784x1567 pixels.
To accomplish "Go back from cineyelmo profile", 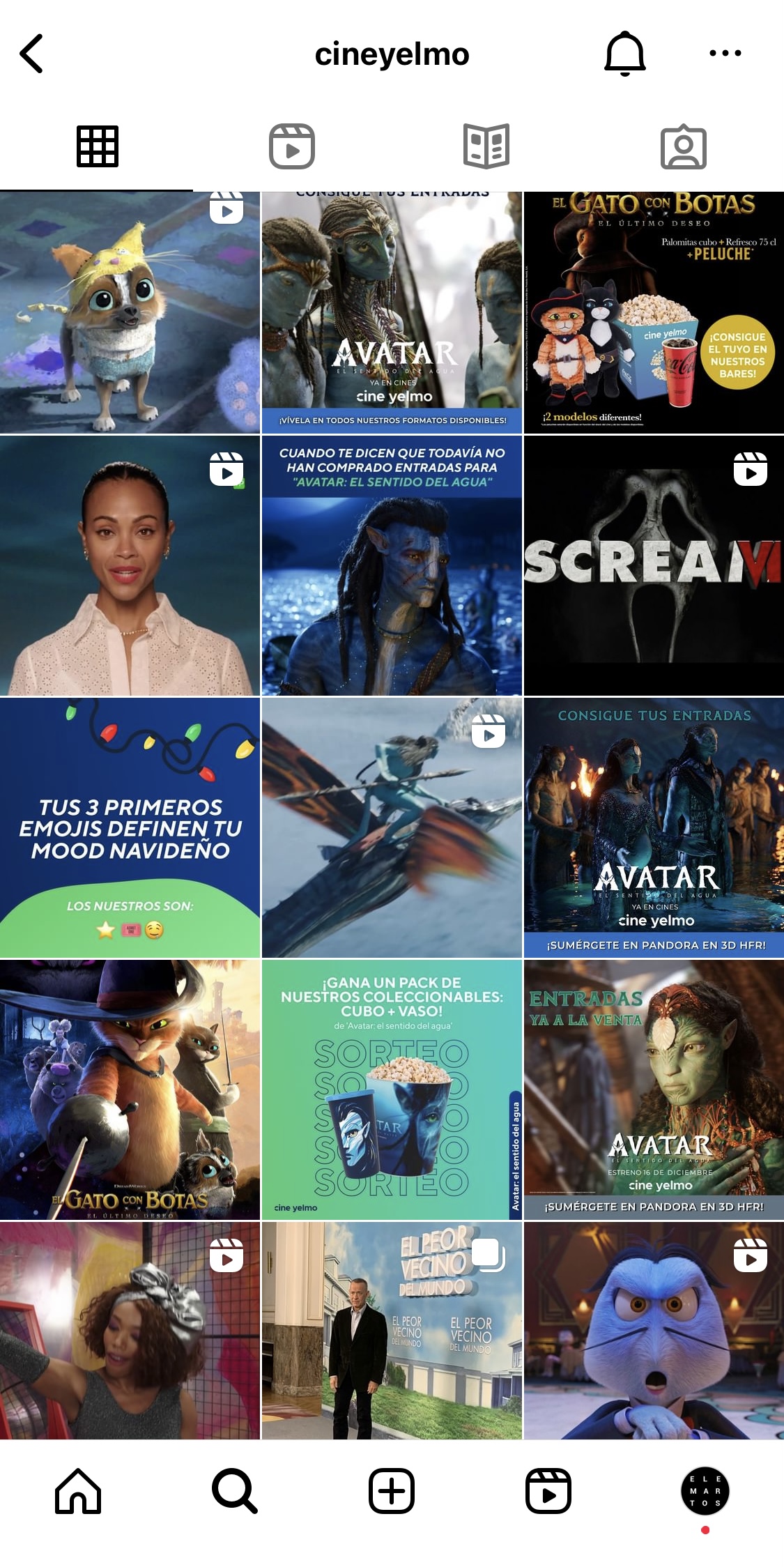I will pos(31,54).
